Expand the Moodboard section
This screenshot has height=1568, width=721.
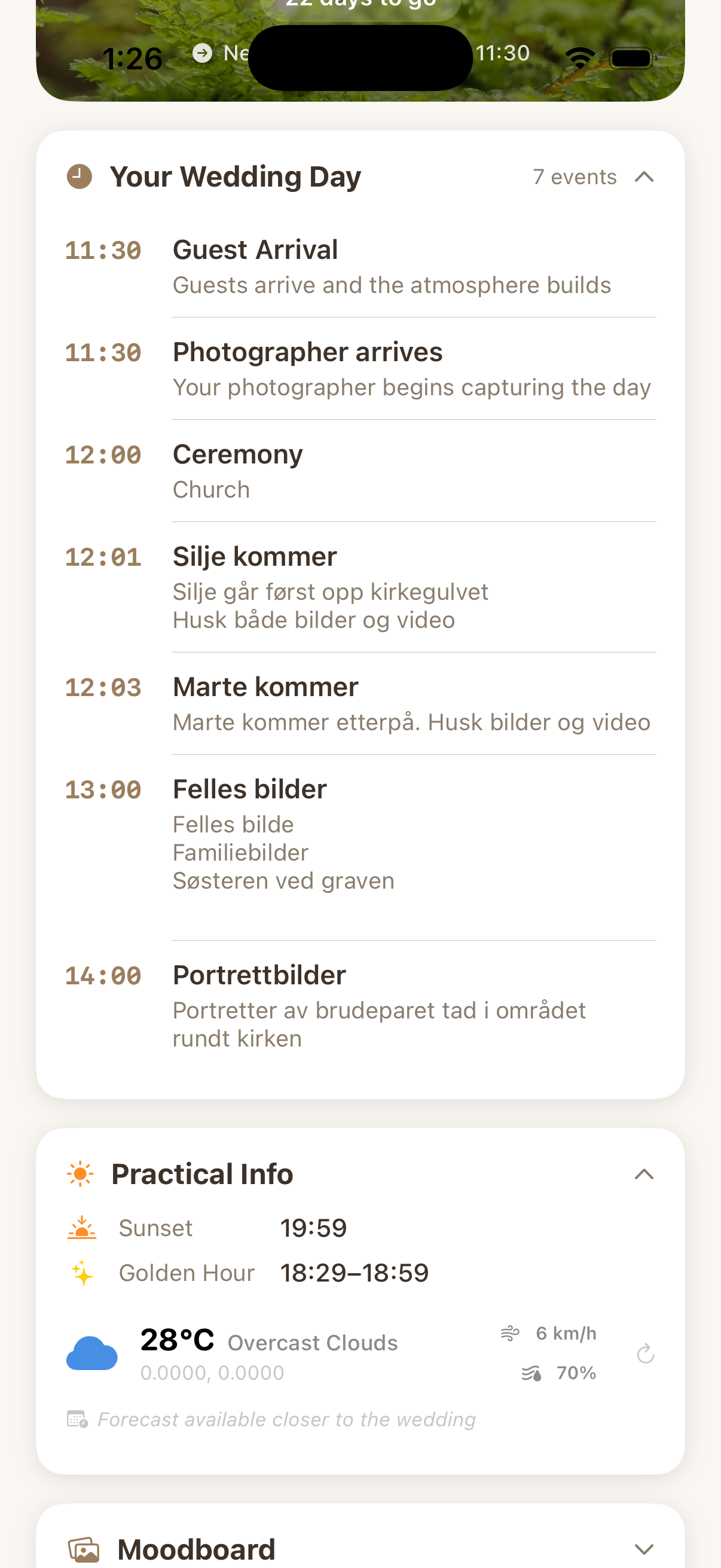pyautogui.click(x=644, y=1550)
